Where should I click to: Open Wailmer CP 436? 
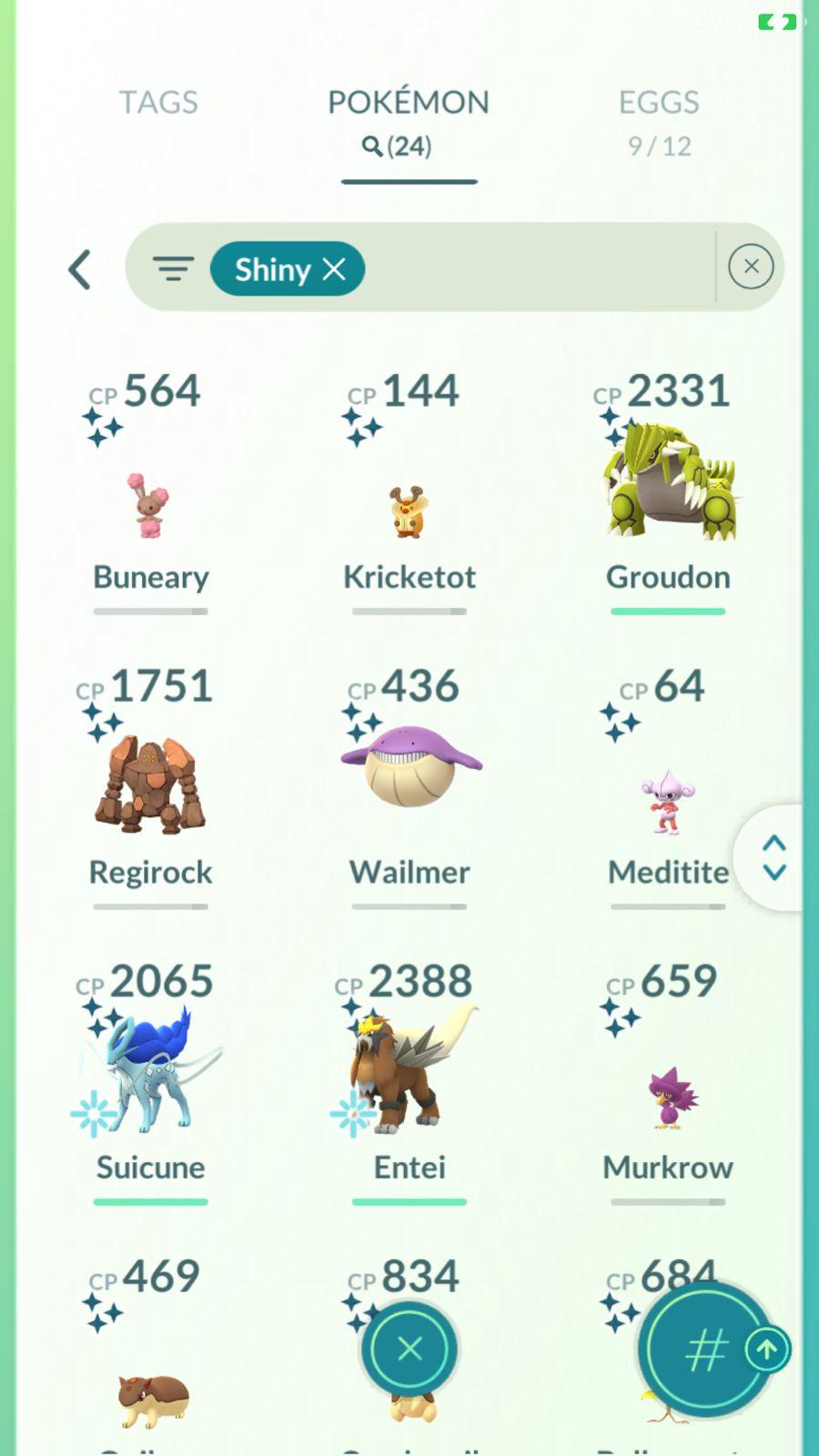click(409, 773)
